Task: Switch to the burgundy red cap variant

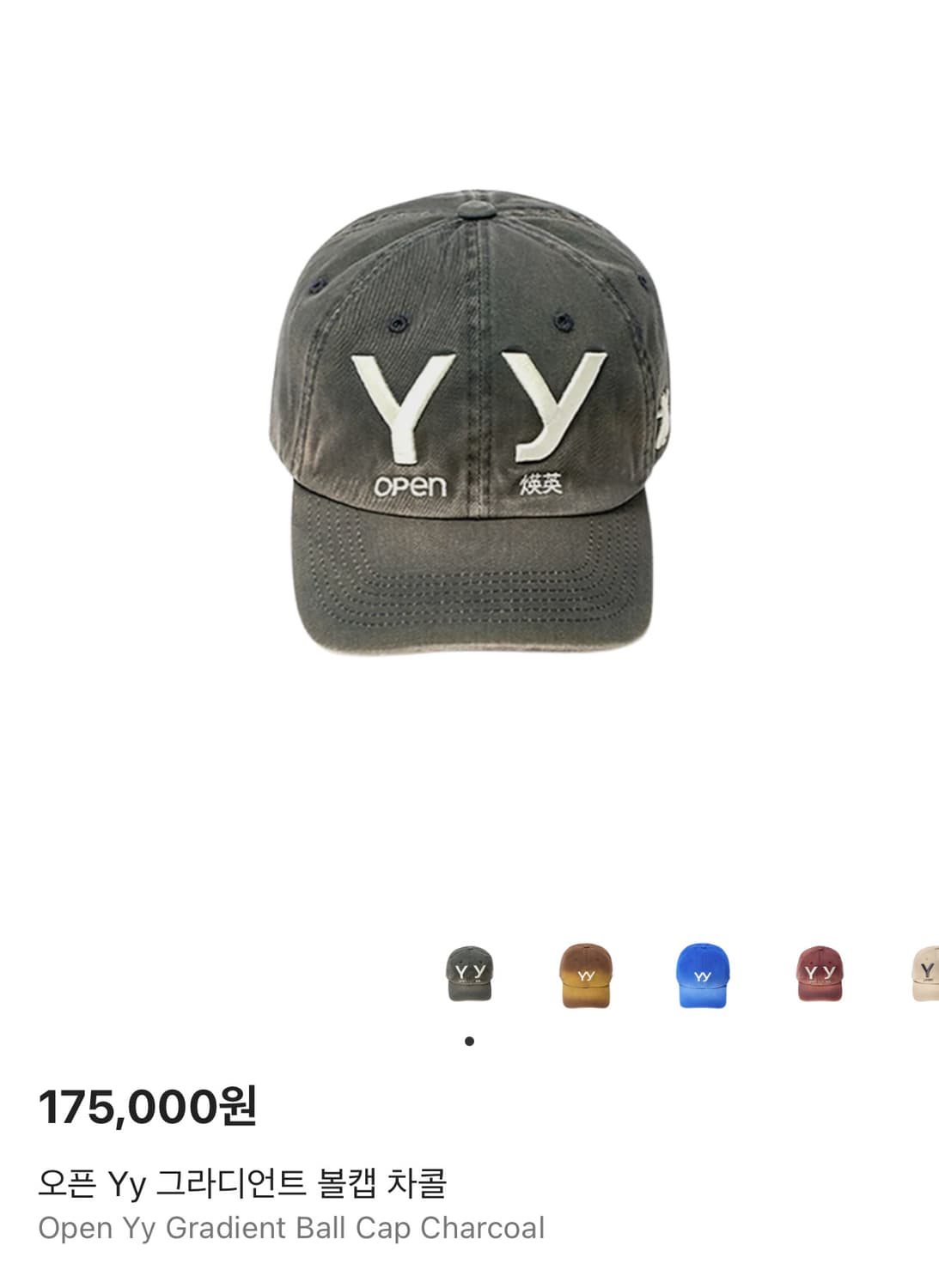Action: tap(820, 974)
